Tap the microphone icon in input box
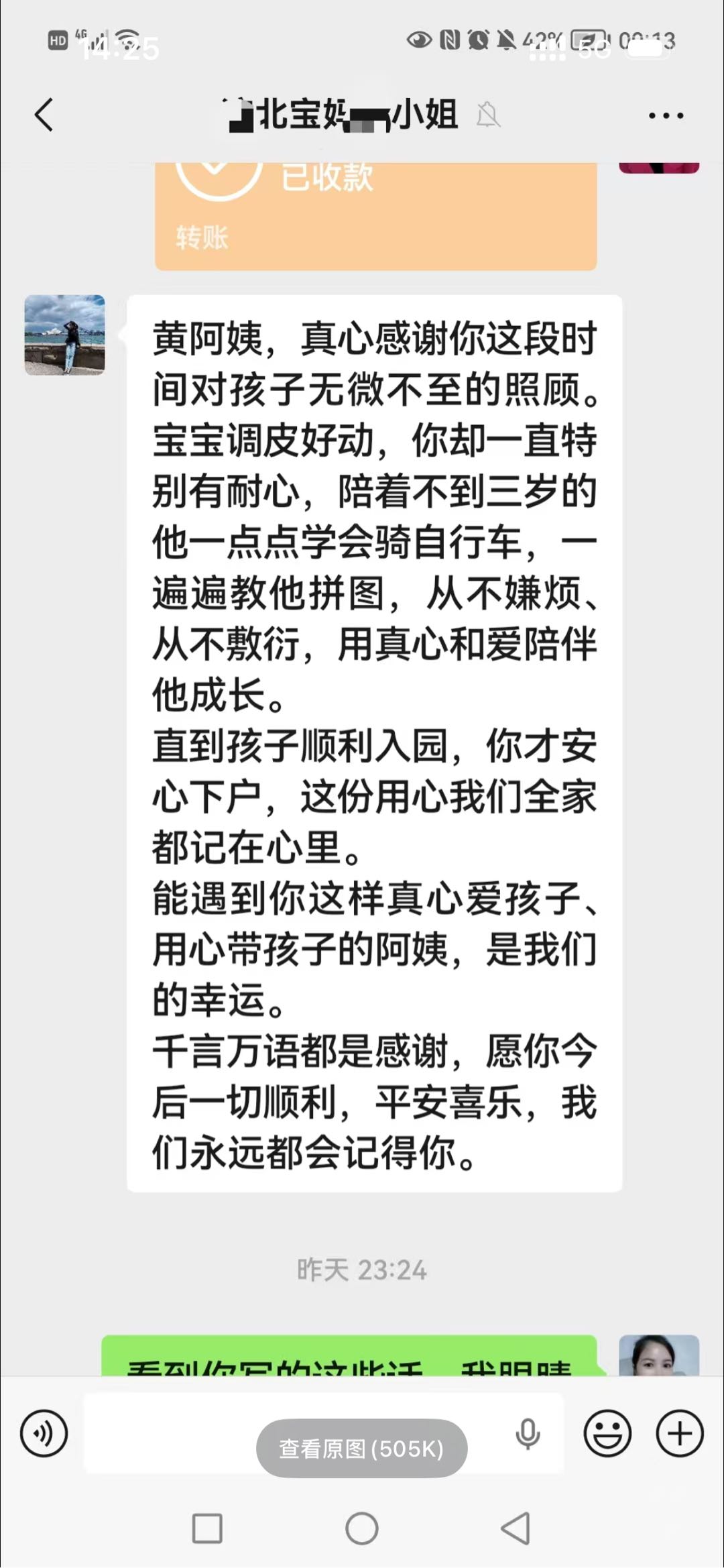This screenshot has width=724, height=1568. tap(528, 1434)
